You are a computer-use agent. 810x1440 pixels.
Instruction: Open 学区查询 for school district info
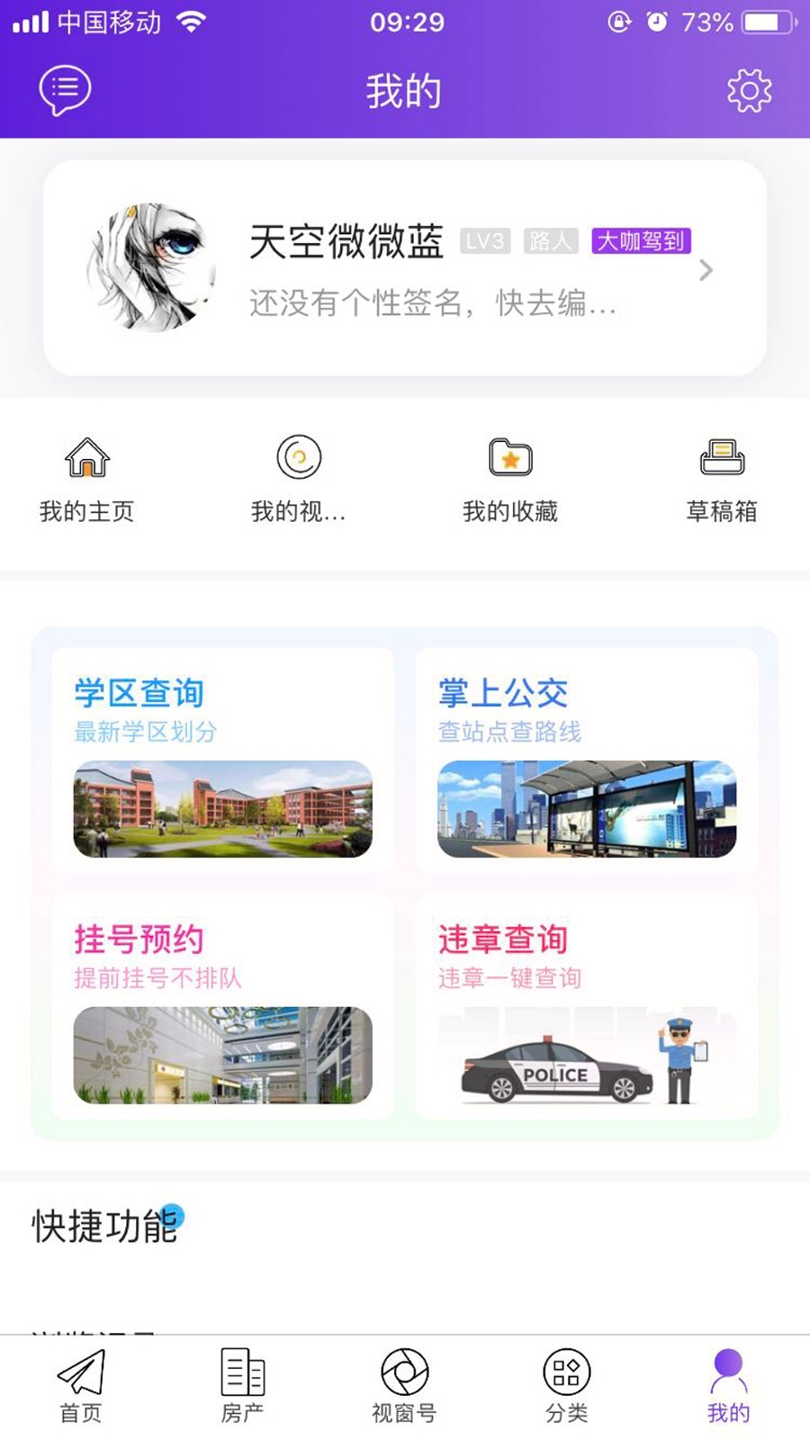tap(222, 760)
